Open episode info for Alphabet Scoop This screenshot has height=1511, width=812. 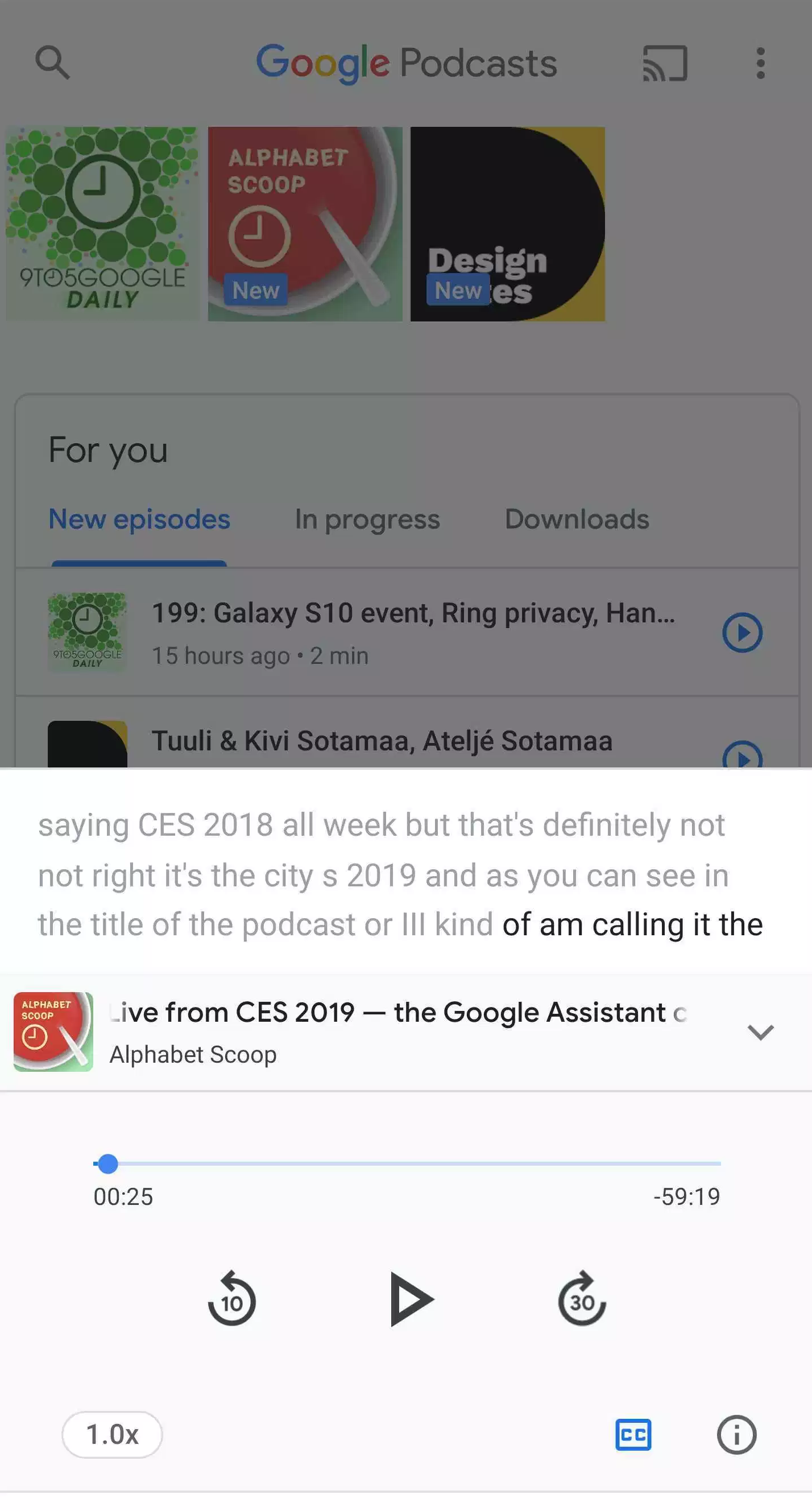click(736, 1435)
